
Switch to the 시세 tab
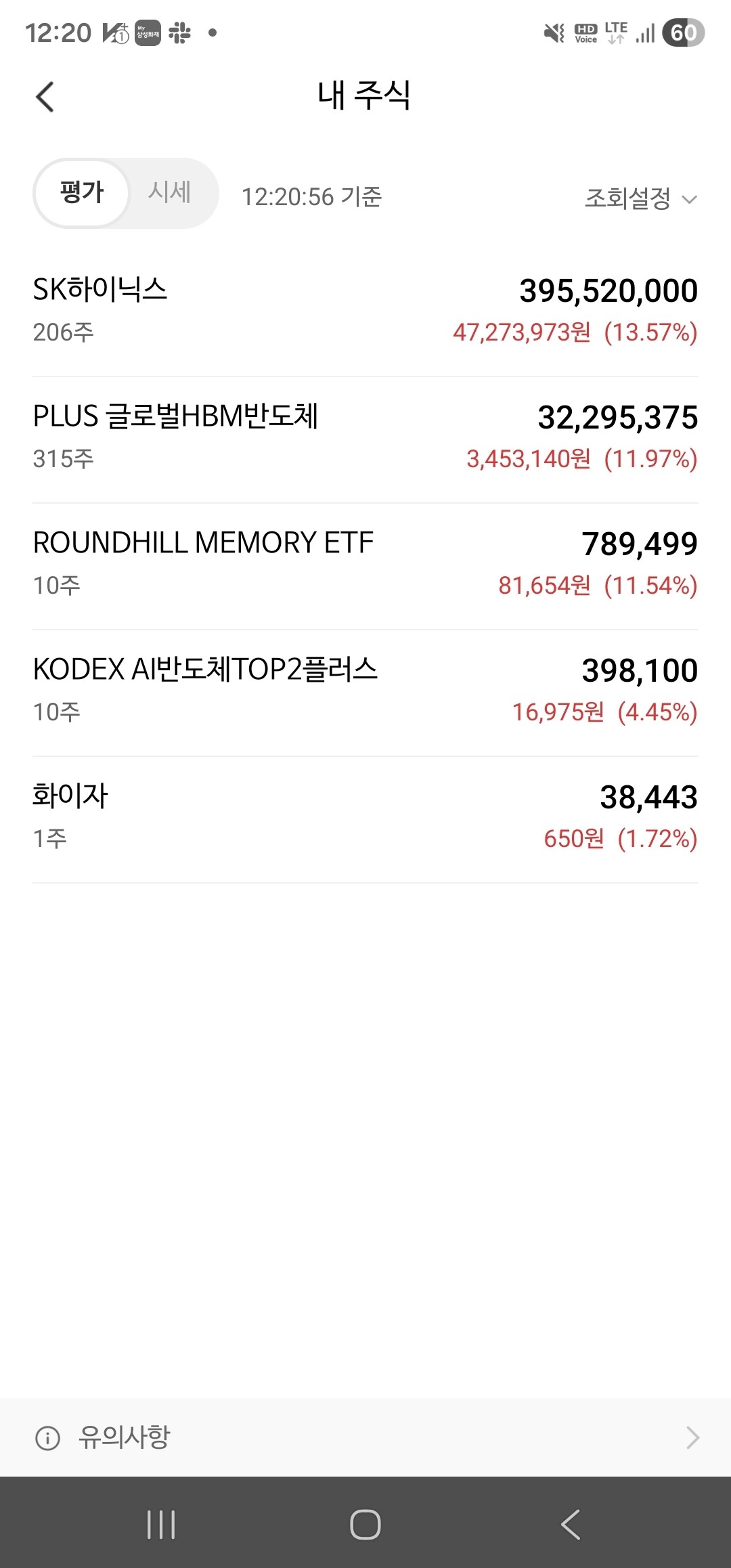click(x=169, y=192)
